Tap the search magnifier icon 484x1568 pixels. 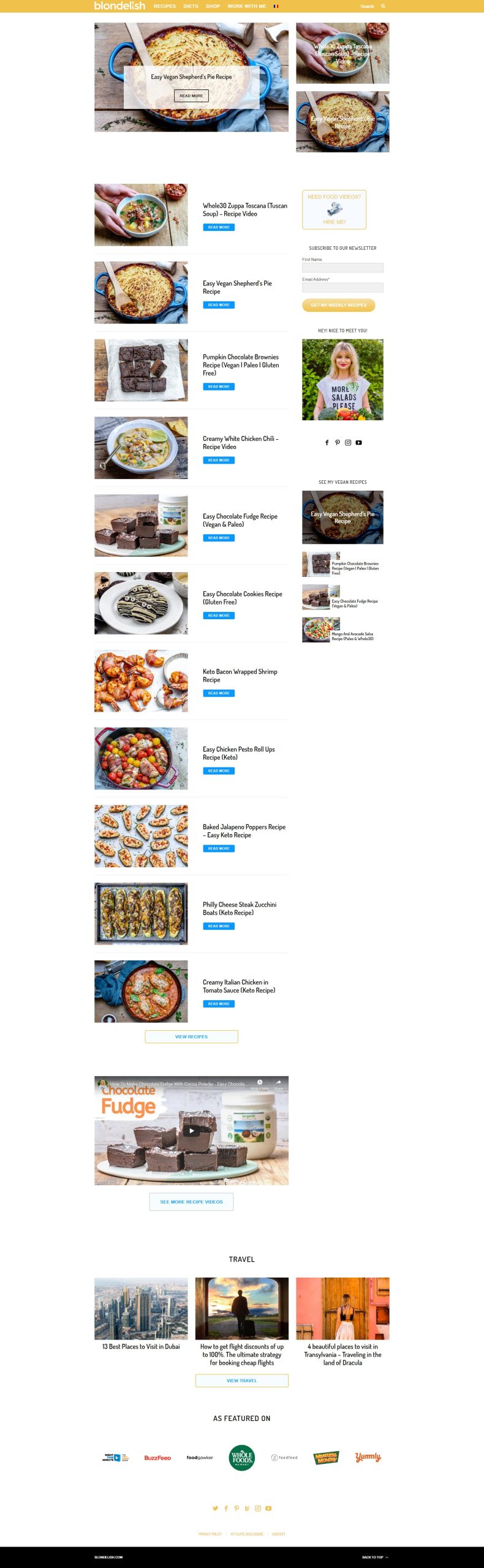(383, 6)
